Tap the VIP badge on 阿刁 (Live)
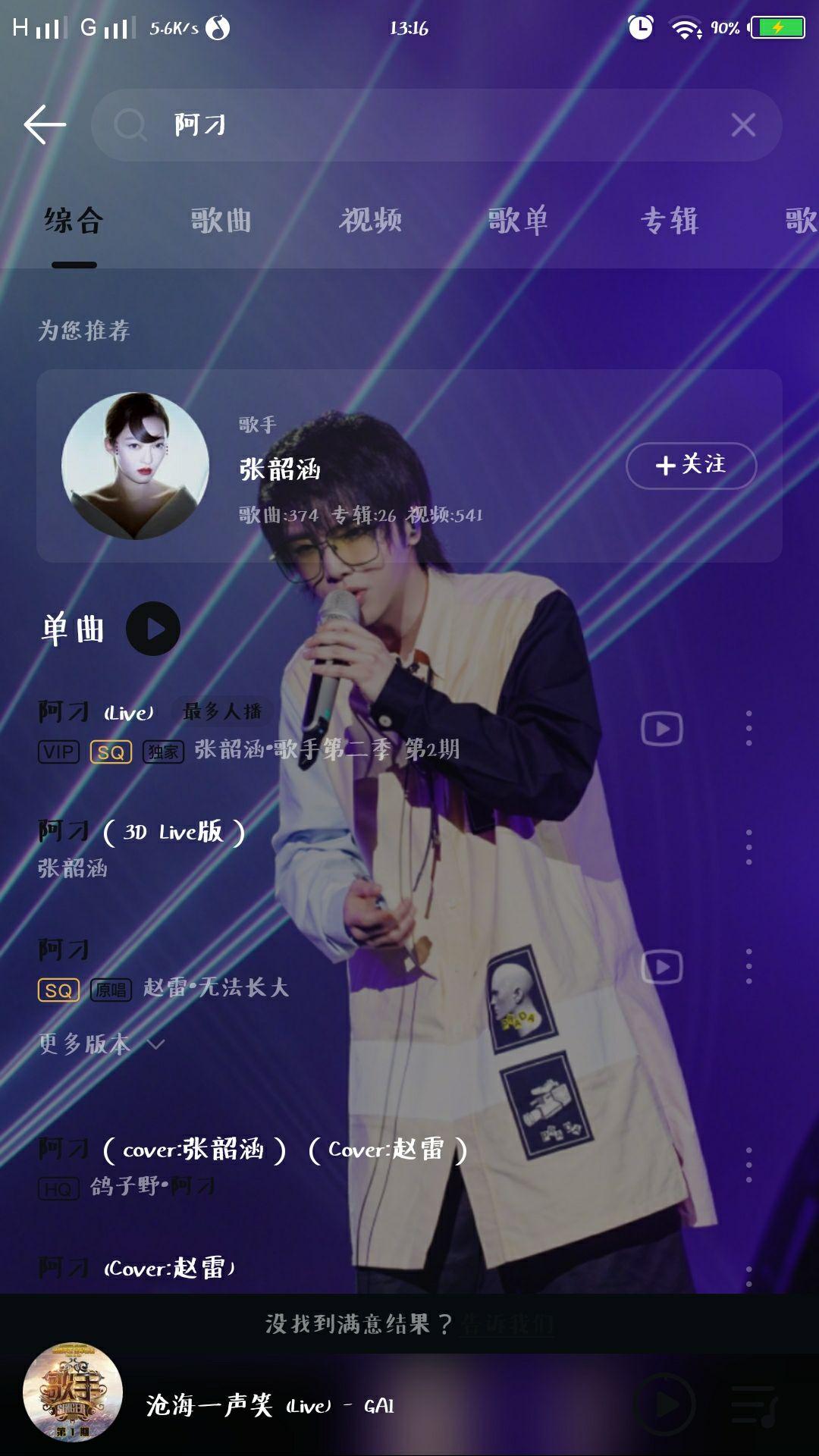Viewport: 819px width, 1456px height. [x=58, y=753]
